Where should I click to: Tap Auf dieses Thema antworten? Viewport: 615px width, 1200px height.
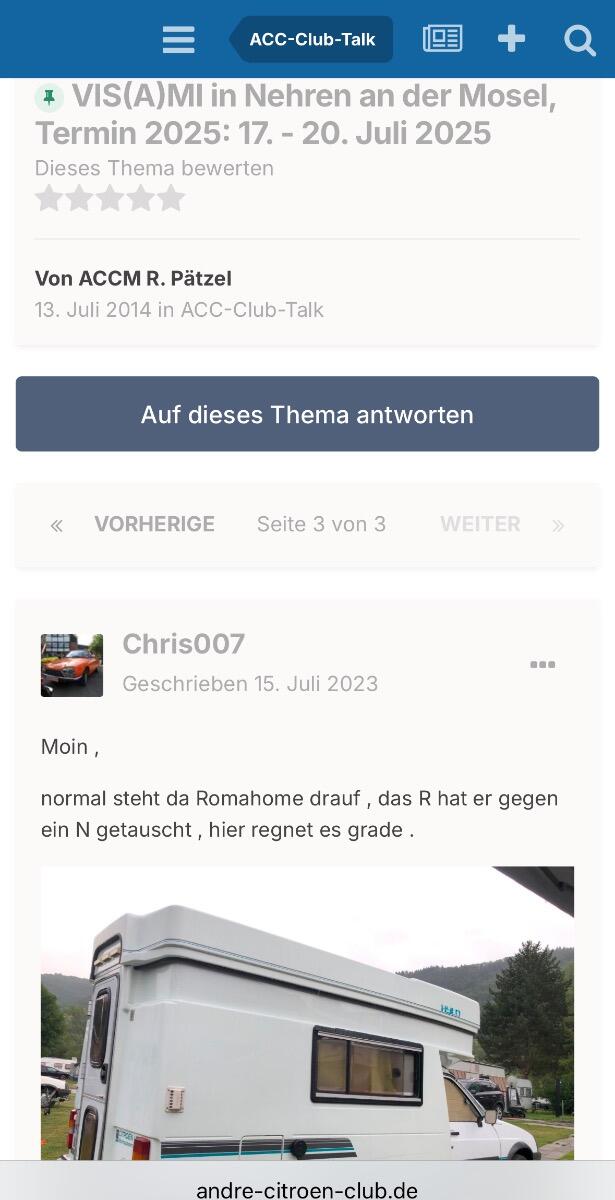[307, 414]
